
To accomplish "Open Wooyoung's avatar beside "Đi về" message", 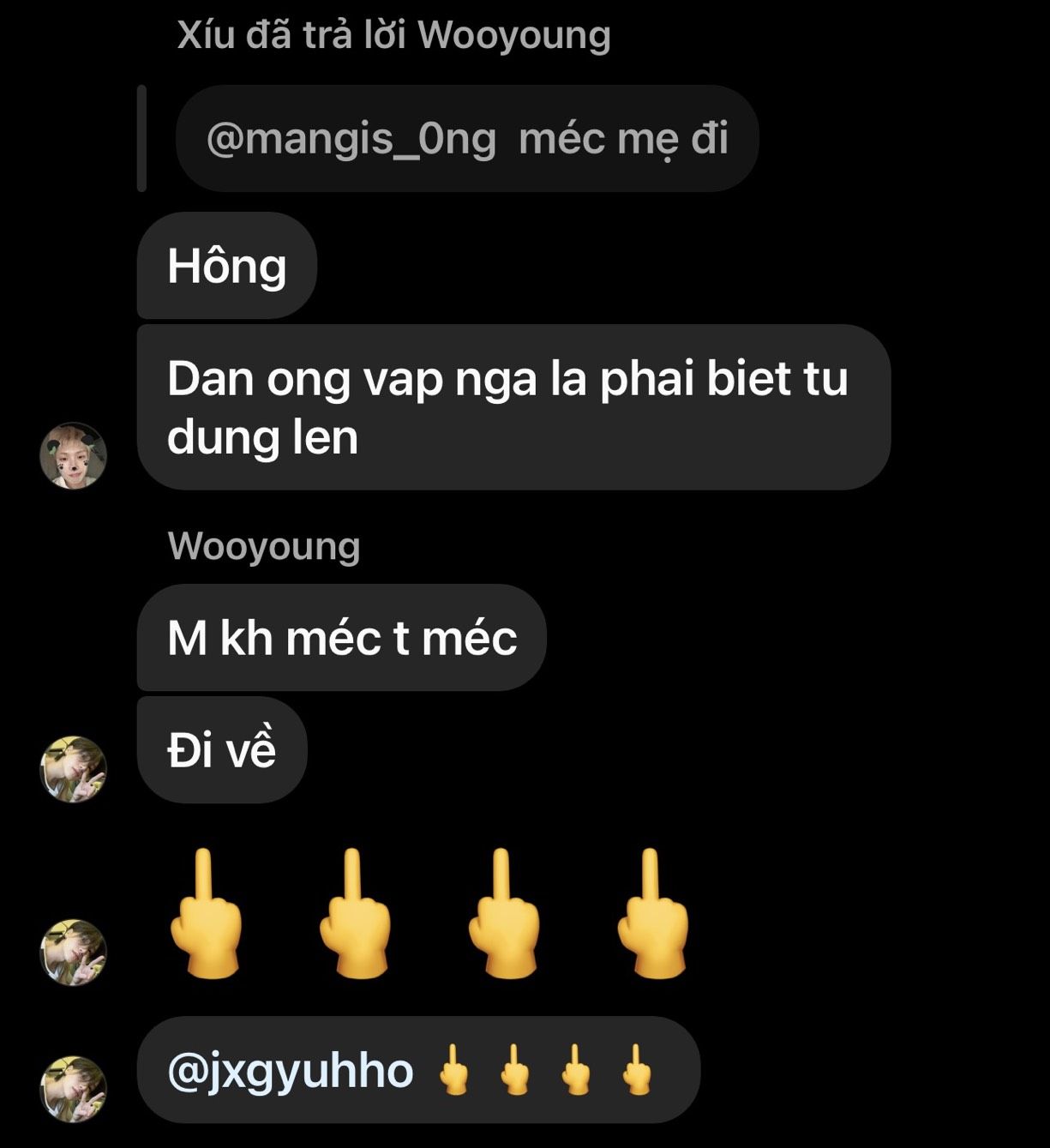I will (74, 769).
